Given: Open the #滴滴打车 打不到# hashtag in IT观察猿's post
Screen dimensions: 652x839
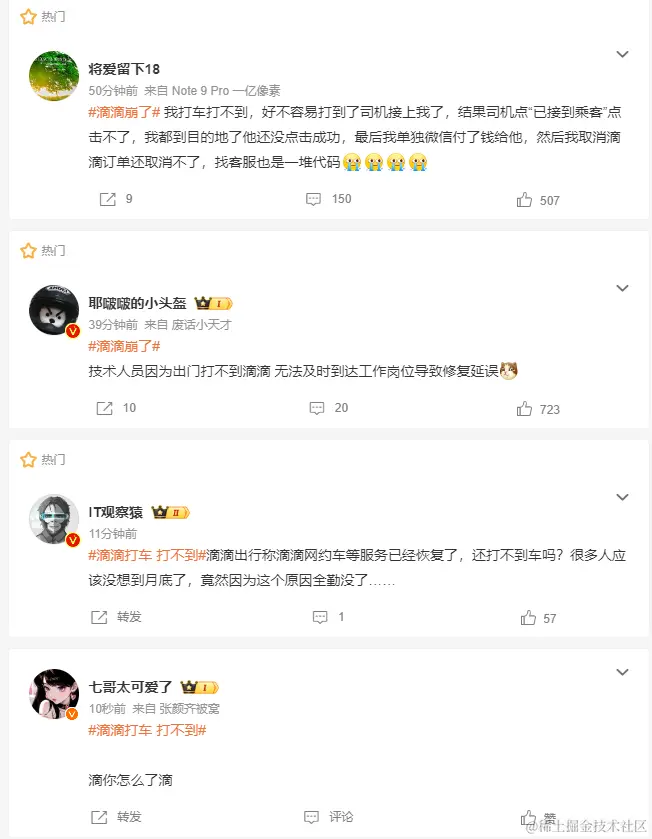Looking at the screenshot, I should click(147, 555).
